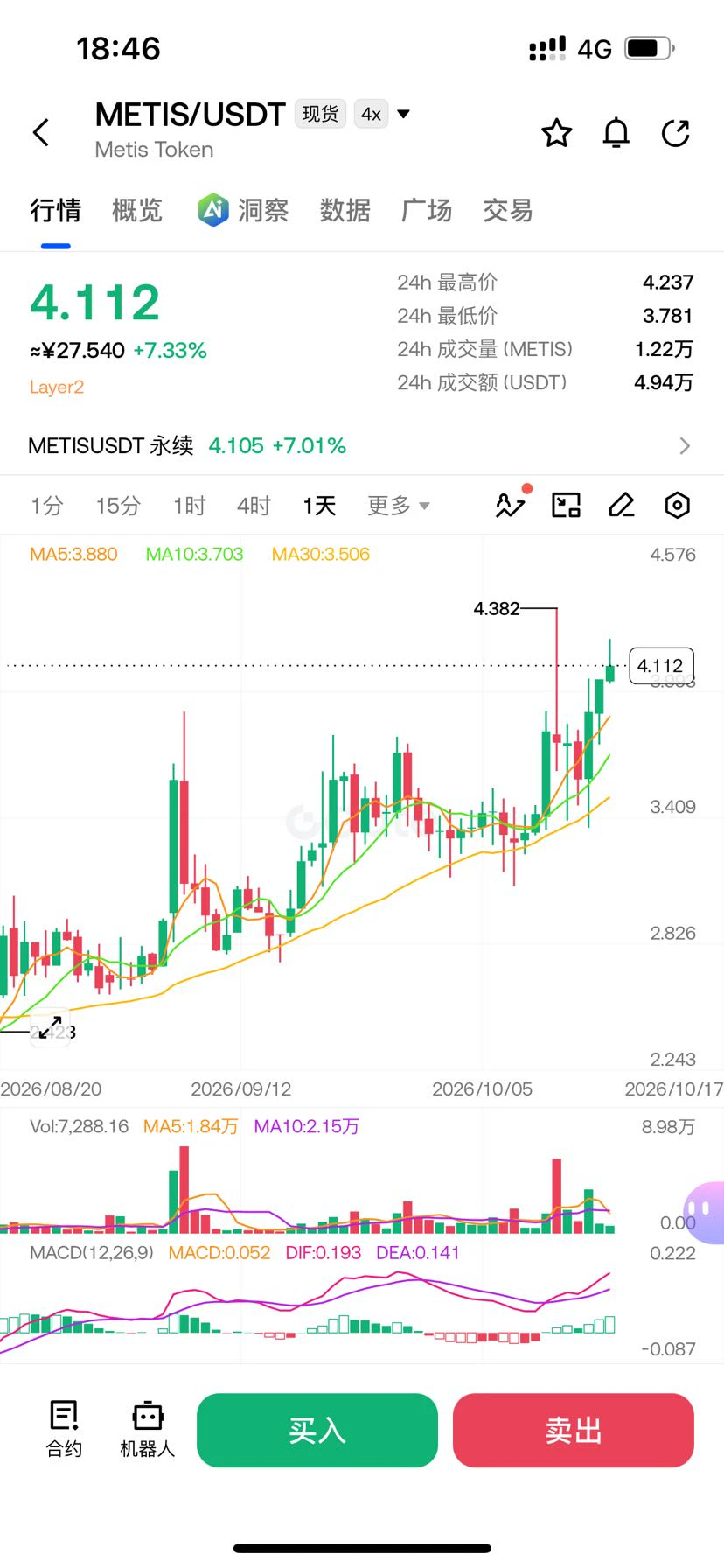This screenshot has height=1568, width=724.
Task: Switch to the 概览 tab
Action: pyautogui.click(x=137, y=210)
